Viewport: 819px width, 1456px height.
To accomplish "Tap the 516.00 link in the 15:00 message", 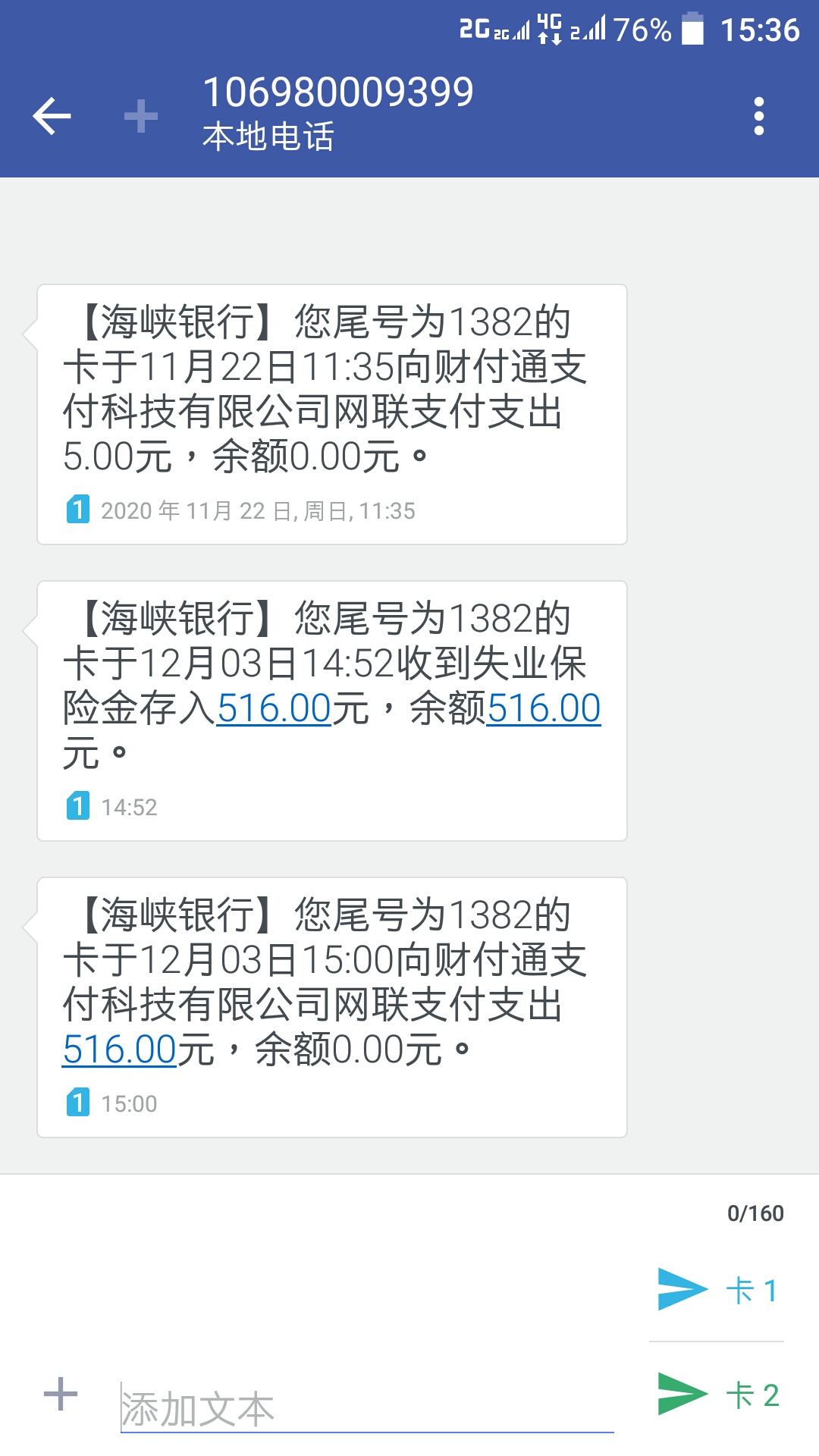I will coord(120,1050).
